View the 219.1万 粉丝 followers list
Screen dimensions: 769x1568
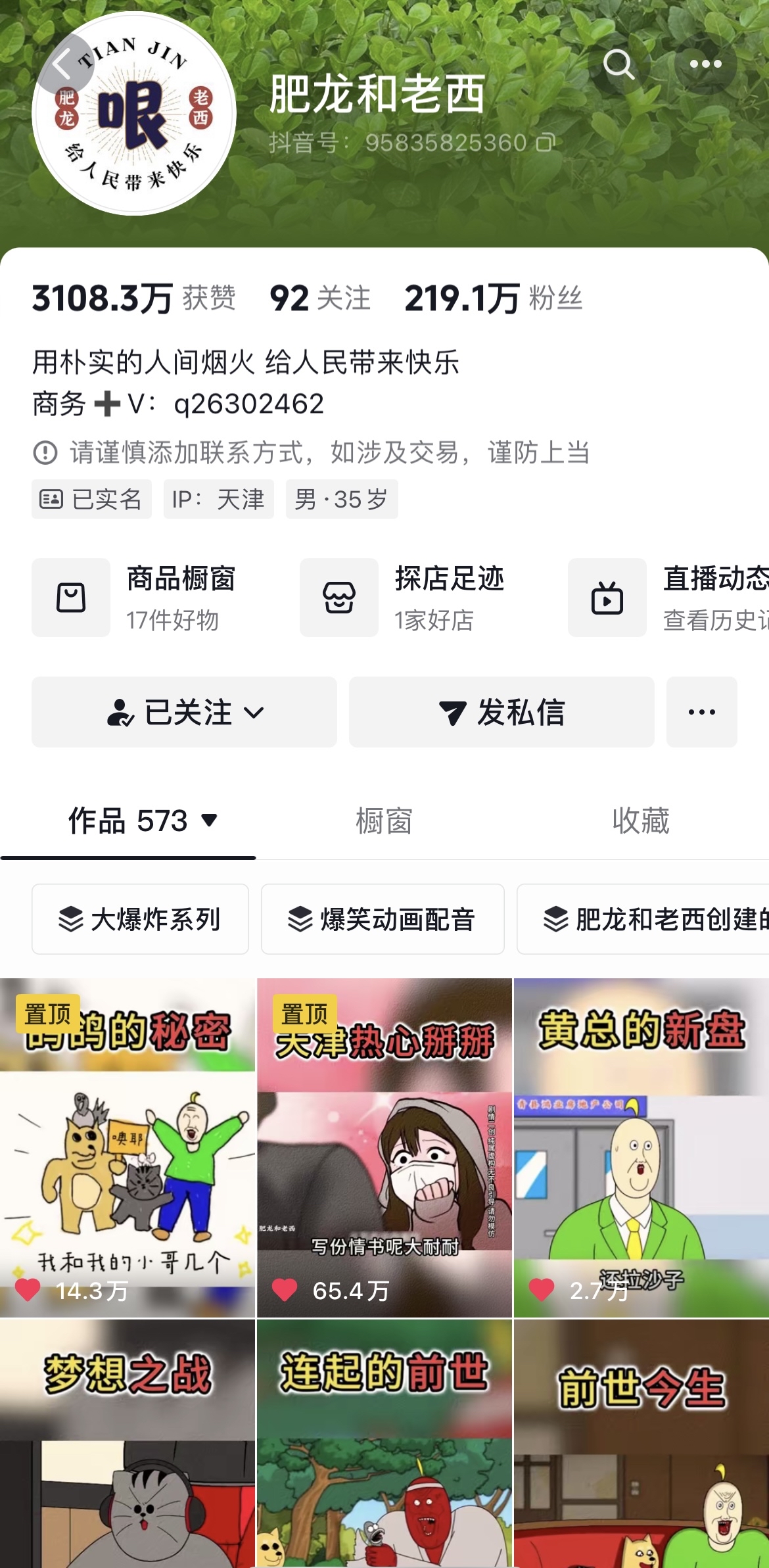tap(493, 298)
